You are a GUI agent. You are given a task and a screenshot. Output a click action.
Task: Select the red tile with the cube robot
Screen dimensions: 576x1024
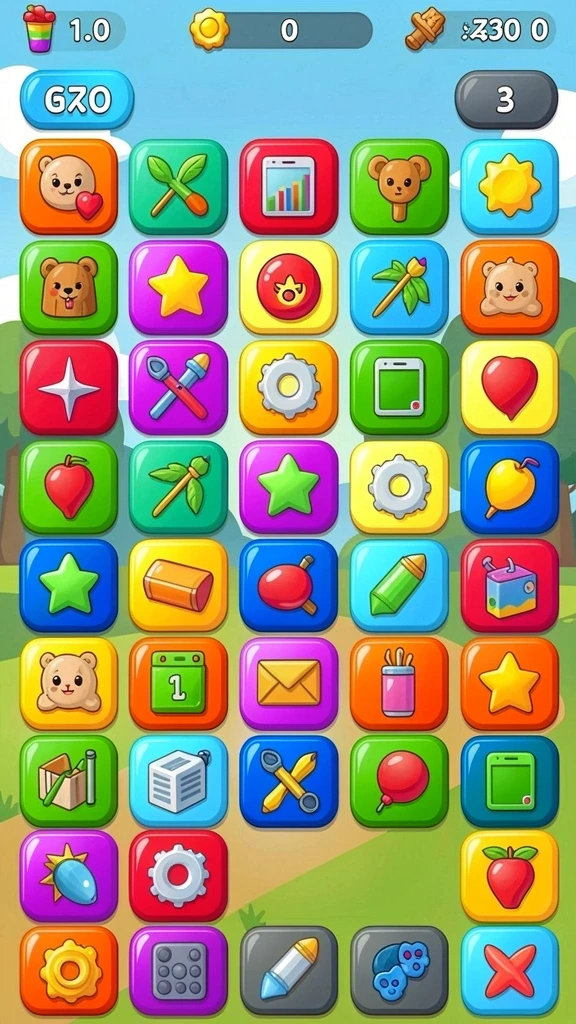(509, 585)
